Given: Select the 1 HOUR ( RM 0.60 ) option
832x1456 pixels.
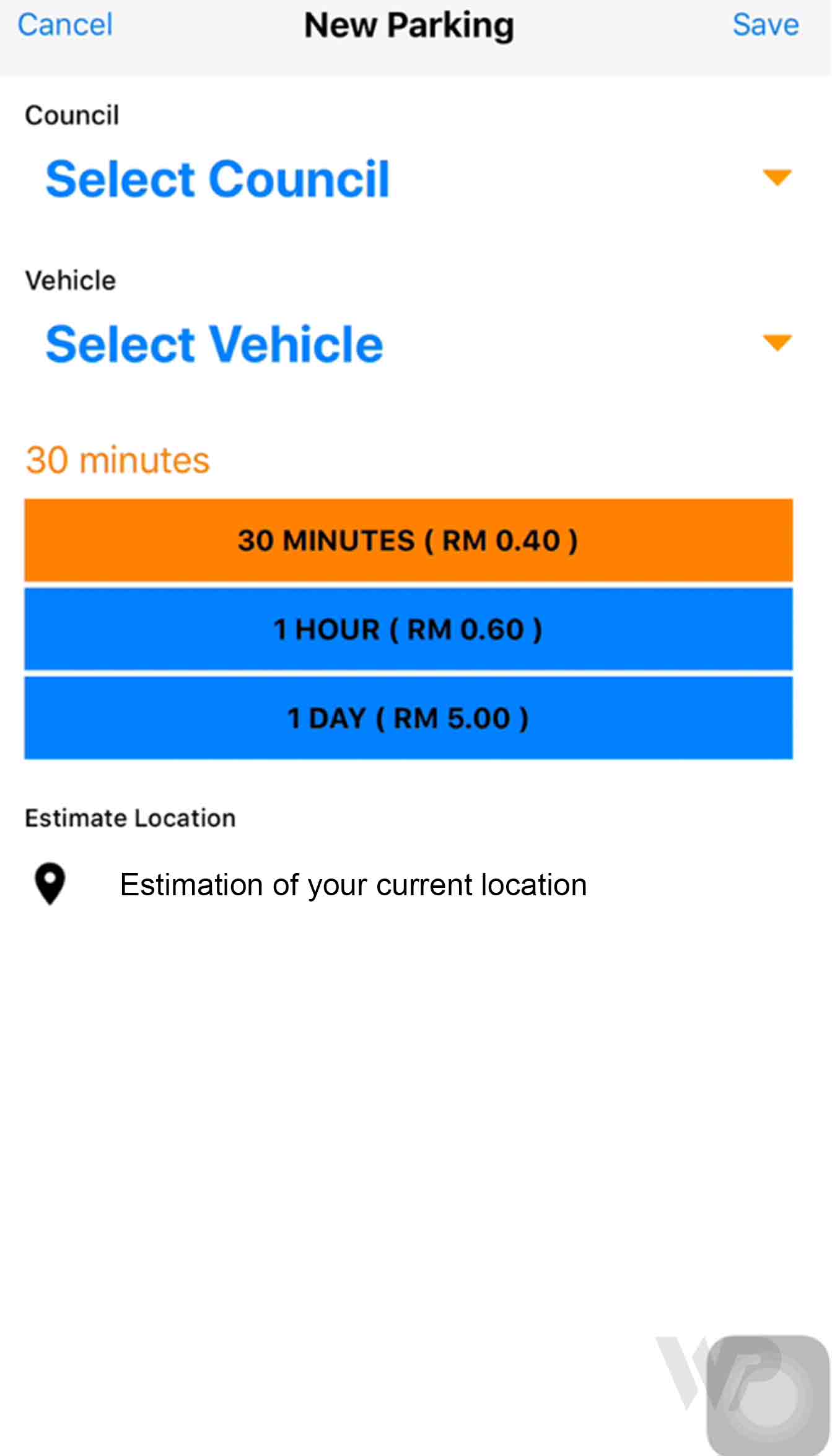Looking at the screenshot, I should point(408,628).
